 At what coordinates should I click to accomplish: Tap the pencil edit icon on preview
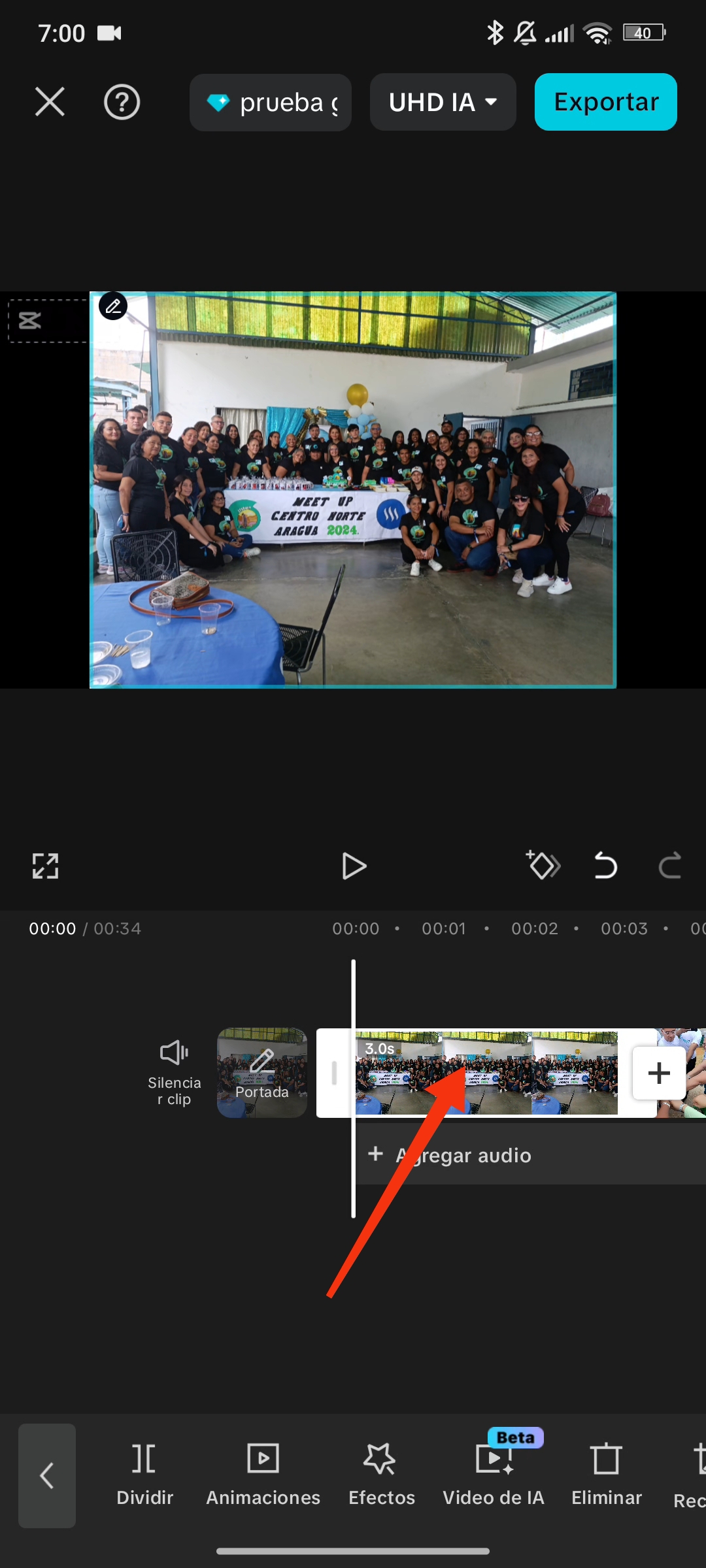113,306
